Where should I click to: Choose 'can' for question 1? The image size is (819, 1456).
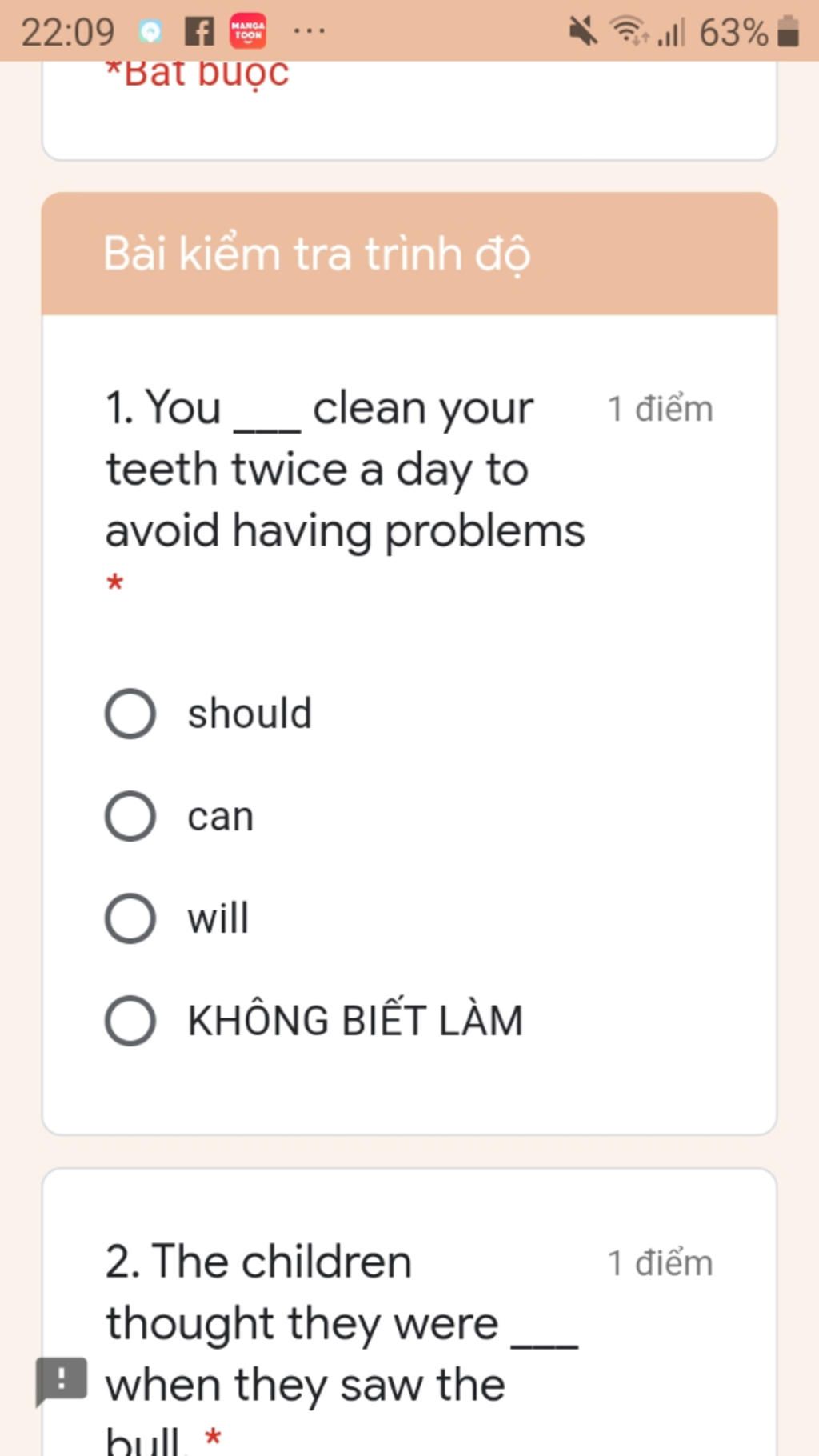(130, 817)
